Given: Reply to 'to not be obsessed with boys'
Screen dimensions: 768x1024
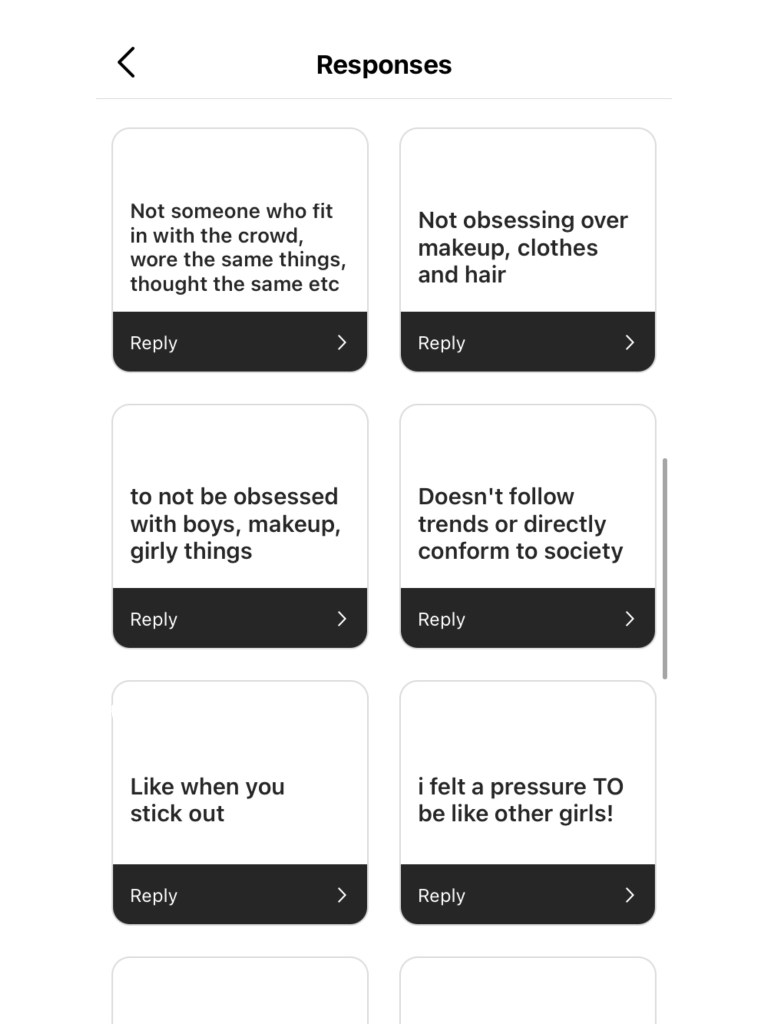Looking at the screenshot, I should point(239,619).
